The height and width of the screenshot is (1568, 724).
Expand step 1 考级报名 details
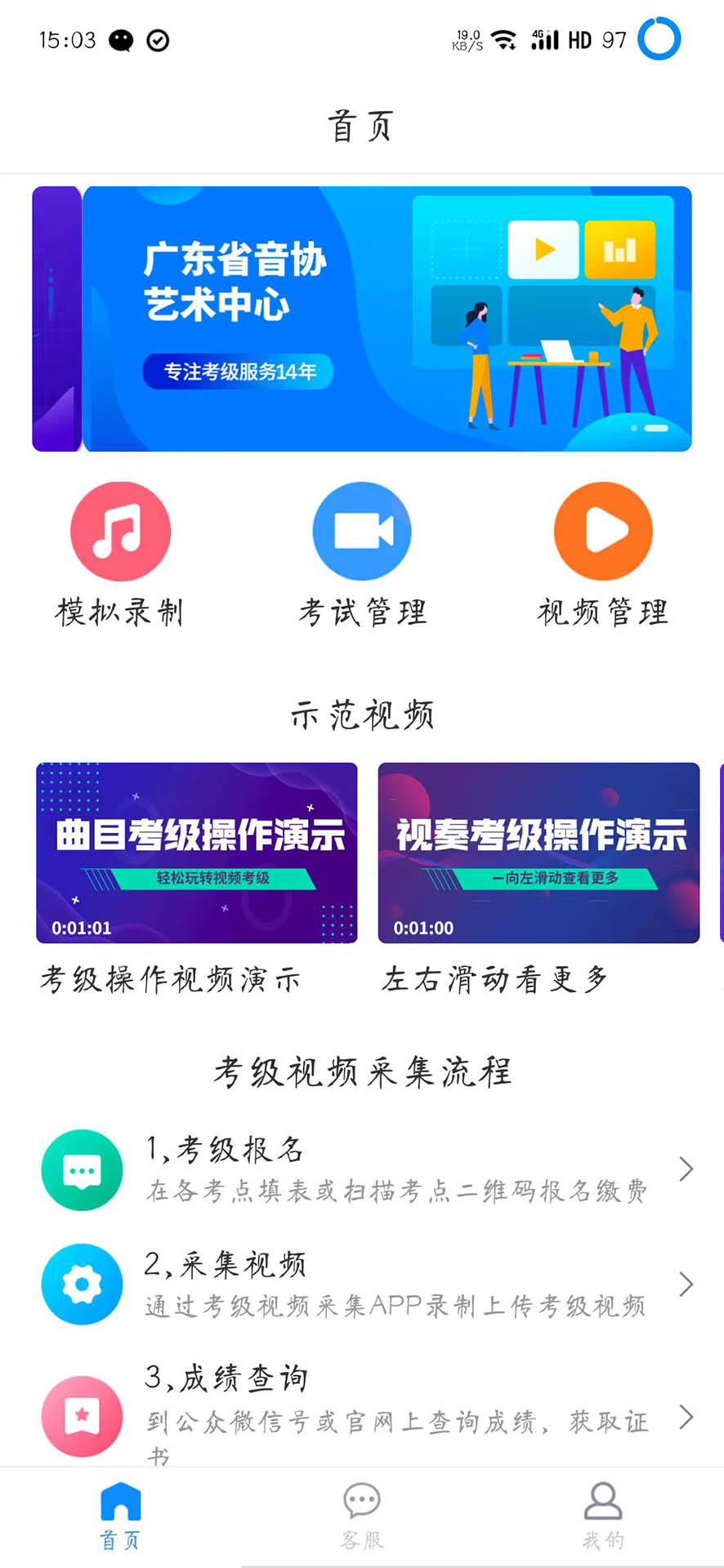tap(685, 1169)
